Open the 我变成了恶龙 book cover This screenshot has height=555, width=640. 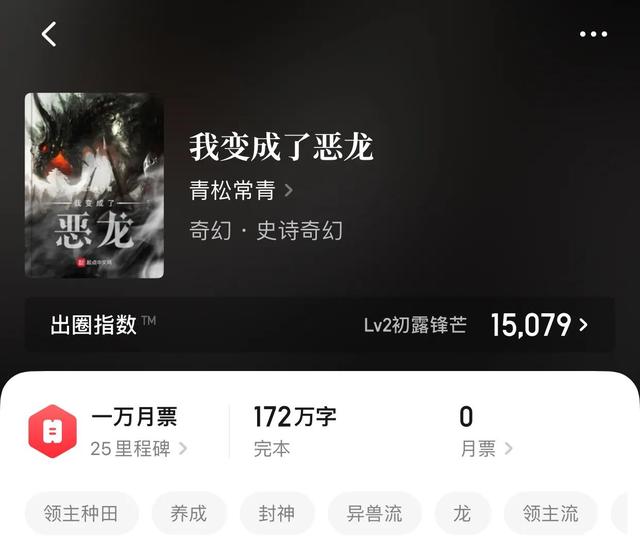point(94,185)
